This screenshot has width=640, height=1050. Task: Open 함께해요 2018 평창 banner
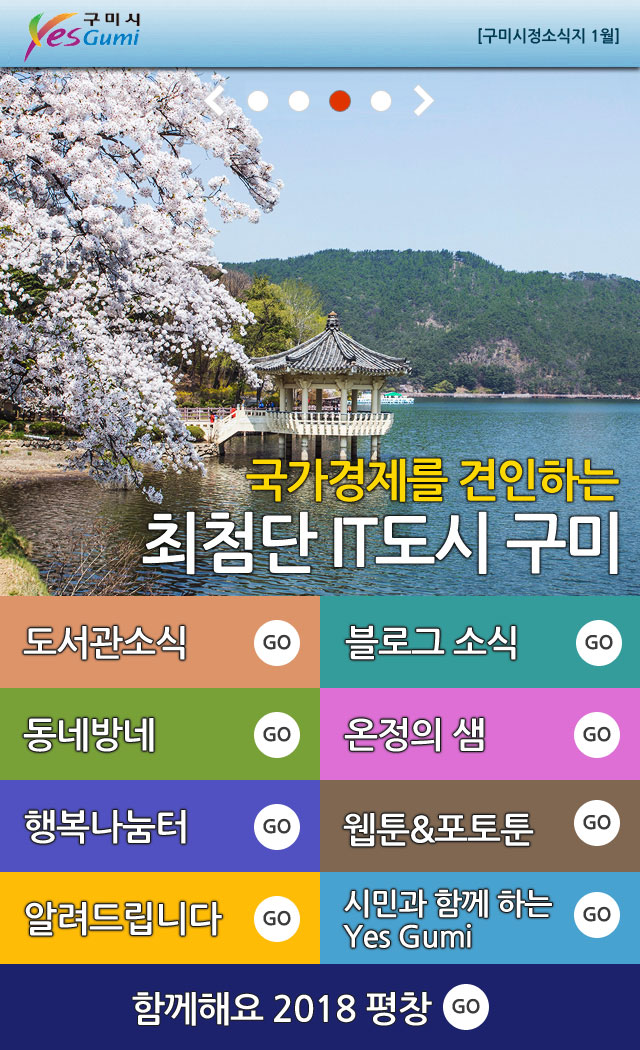320,1007
